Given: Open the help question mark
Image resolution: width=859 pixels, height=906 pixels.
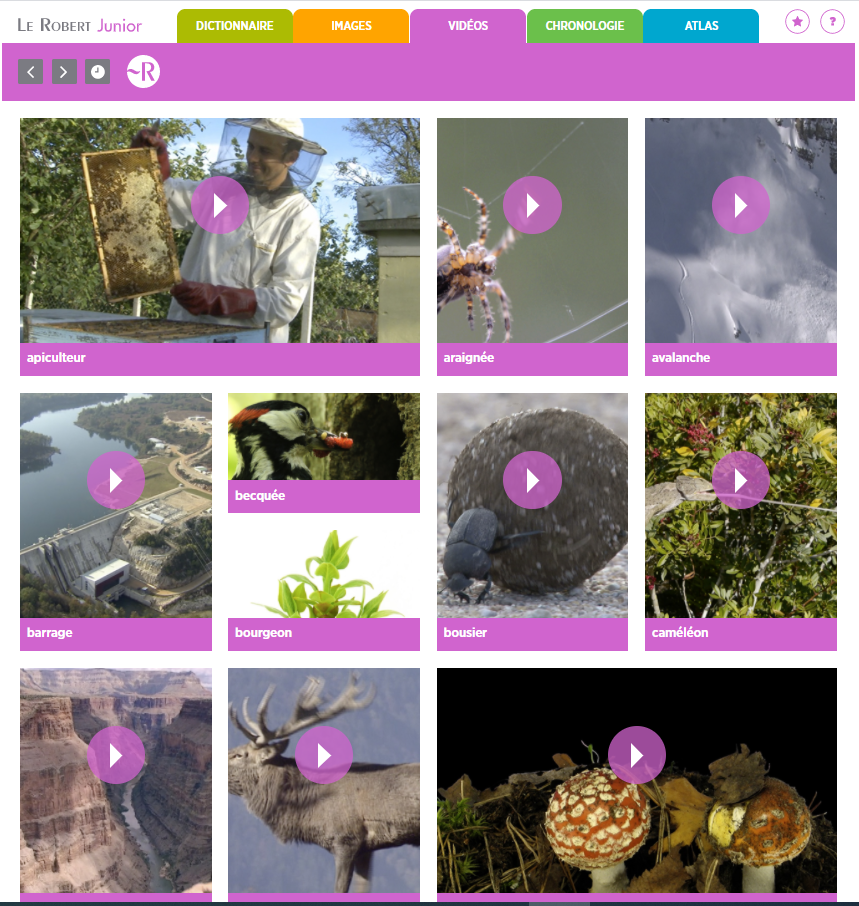Looking at the screenshot, I should 831,21.
